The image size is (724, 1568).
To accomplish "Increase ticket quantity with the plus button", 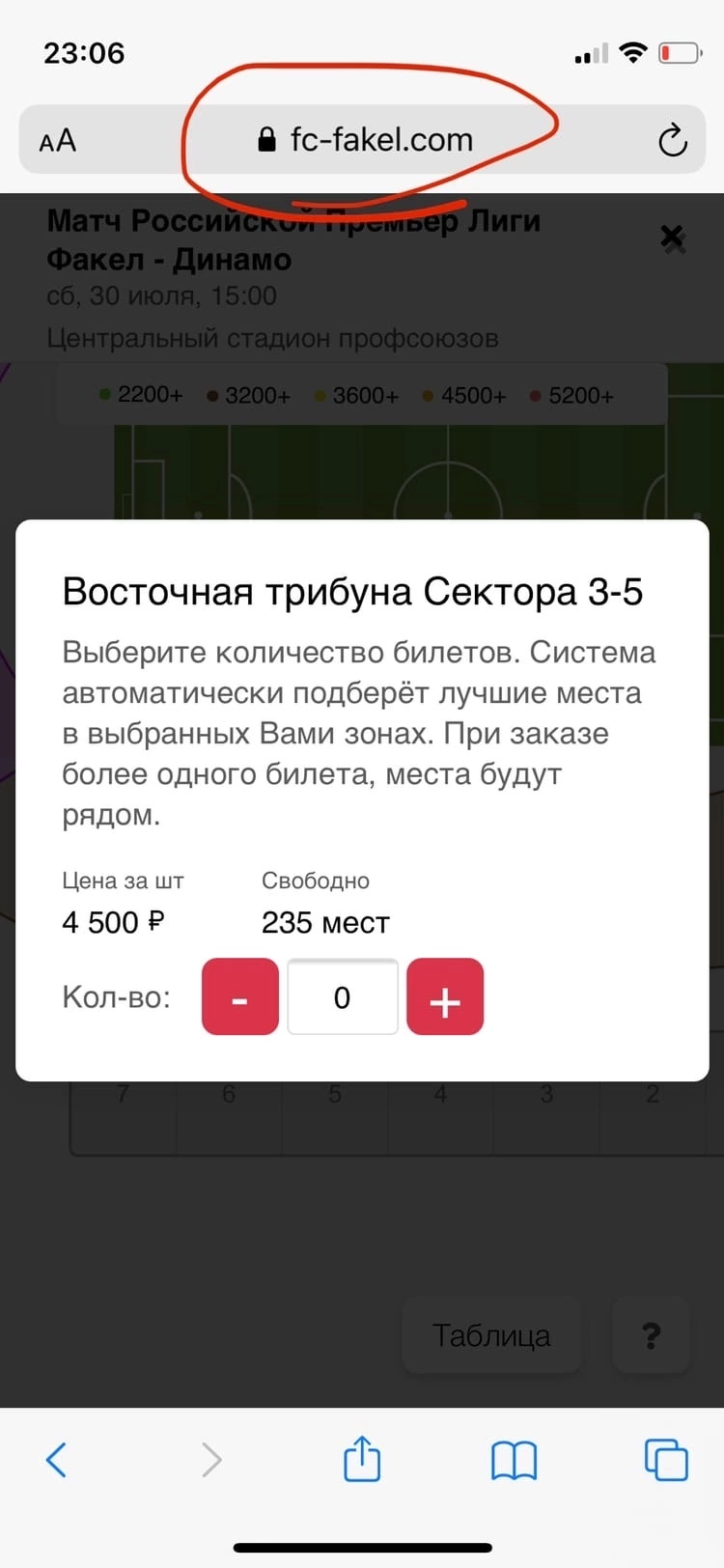I will [x=444, y=996].
